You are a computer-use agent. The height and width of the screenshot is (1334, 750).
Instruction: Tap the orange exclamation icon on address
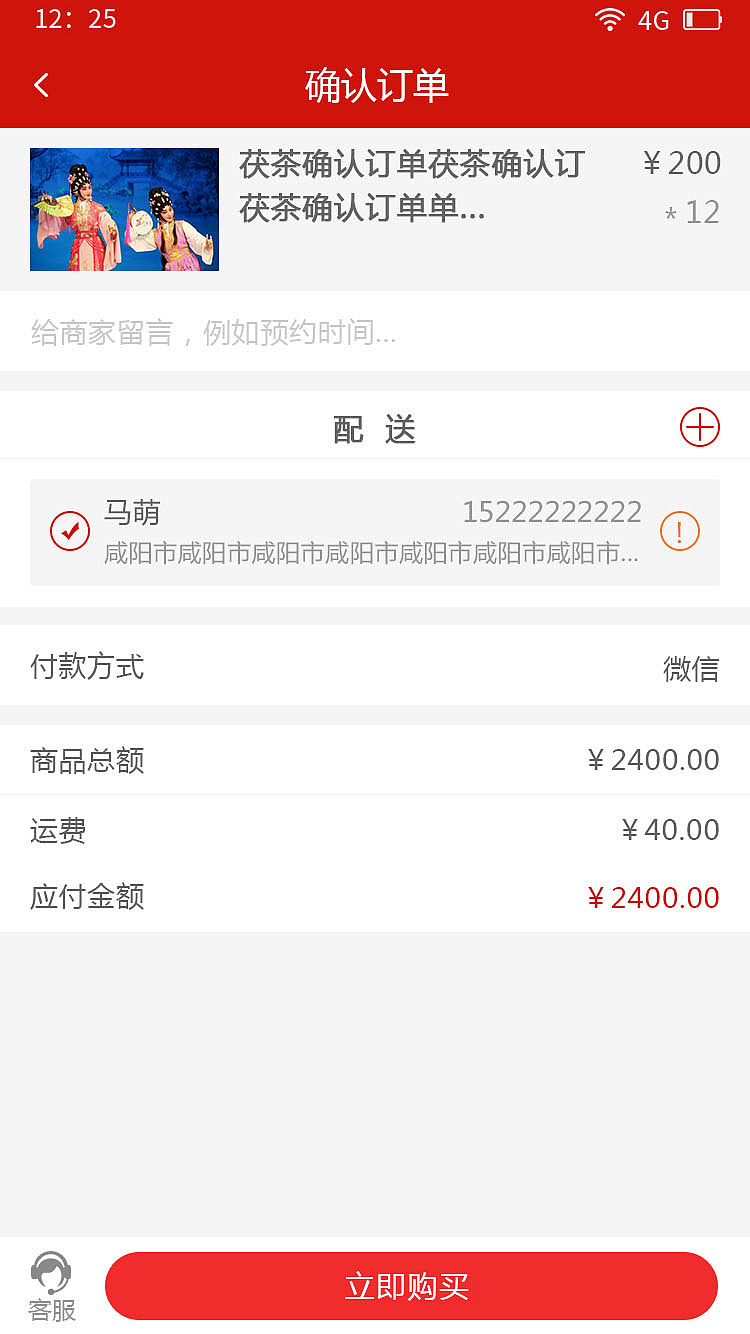pos(679,531)
